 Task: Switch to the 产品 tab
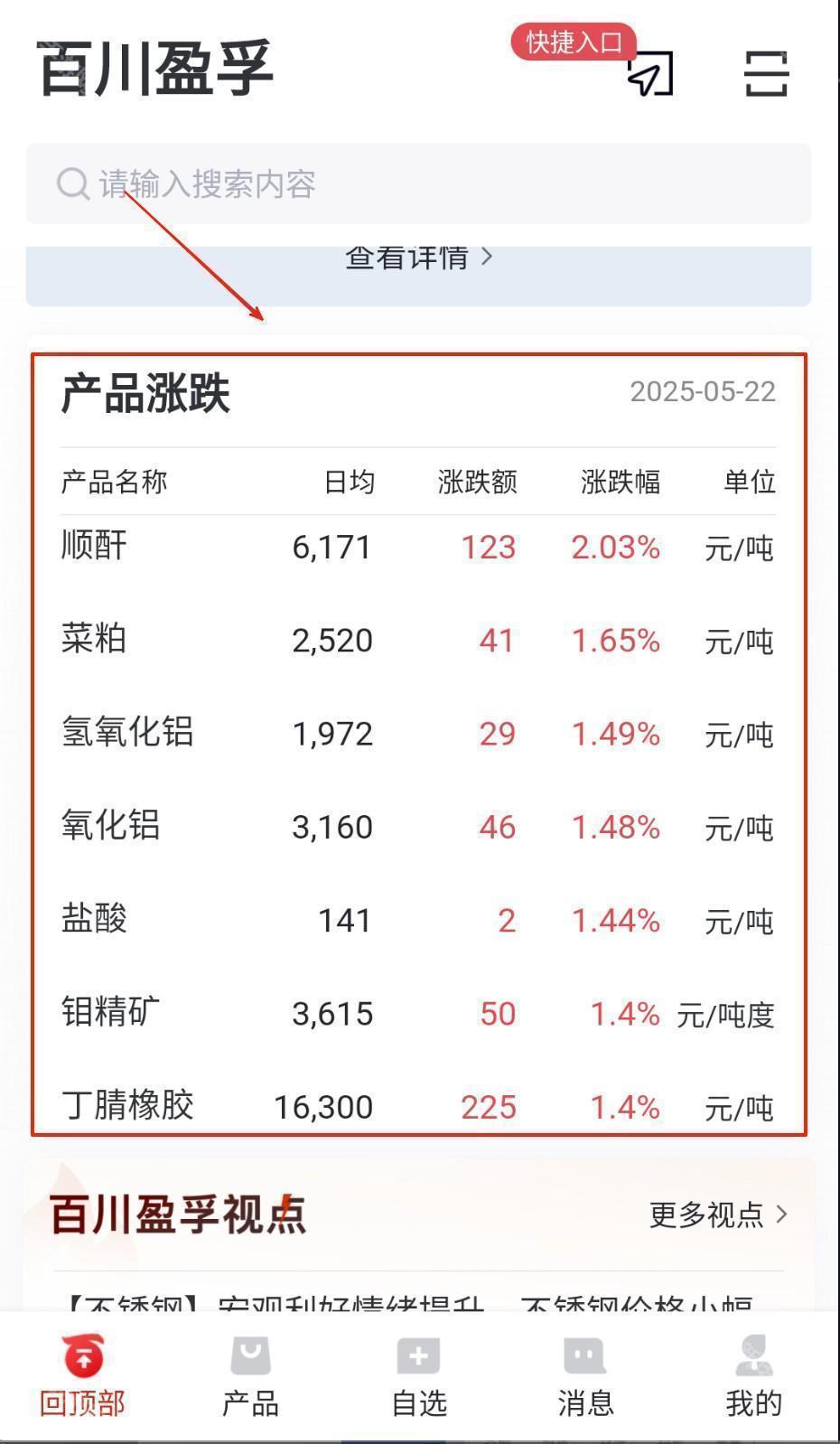(250, 1375)
